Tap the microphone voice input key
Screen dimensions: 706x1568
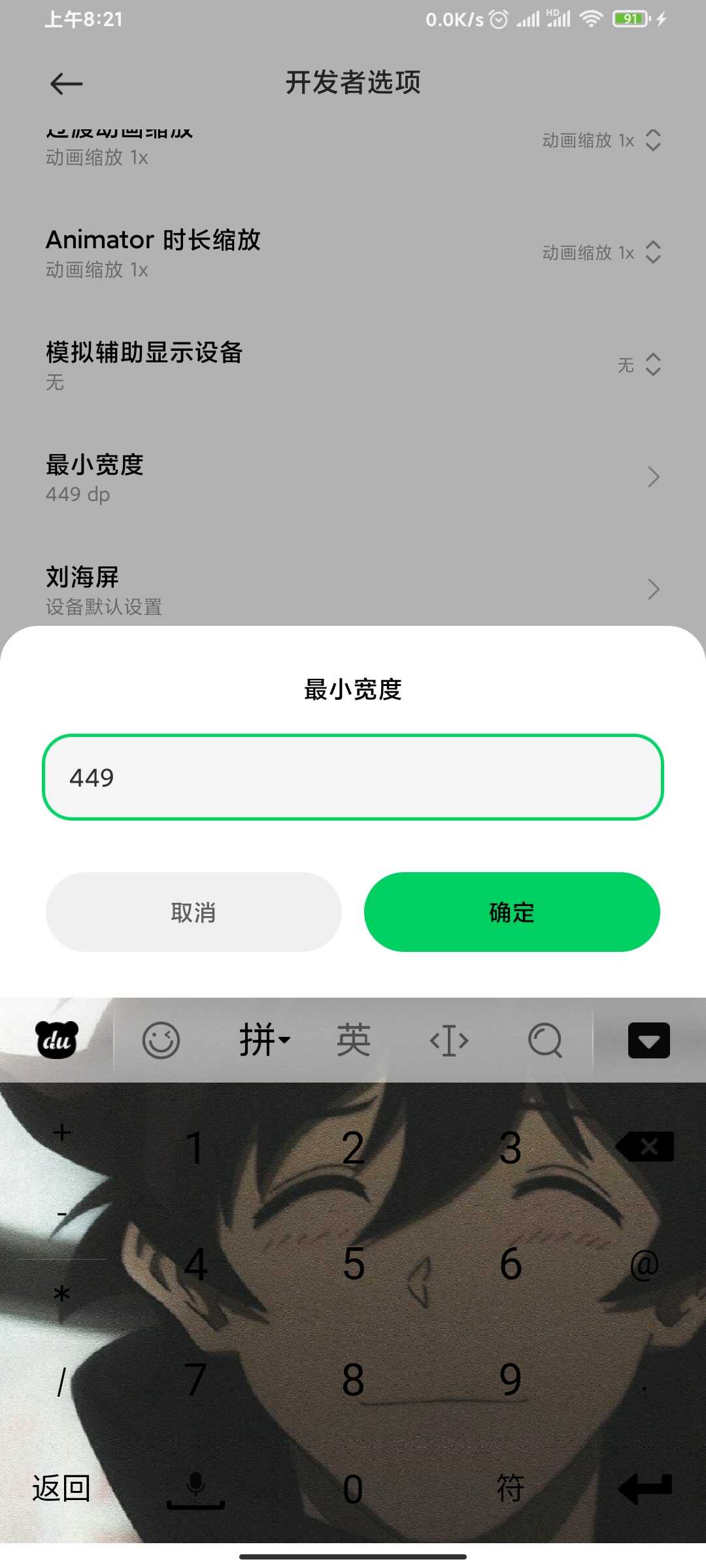[195, 1488]
